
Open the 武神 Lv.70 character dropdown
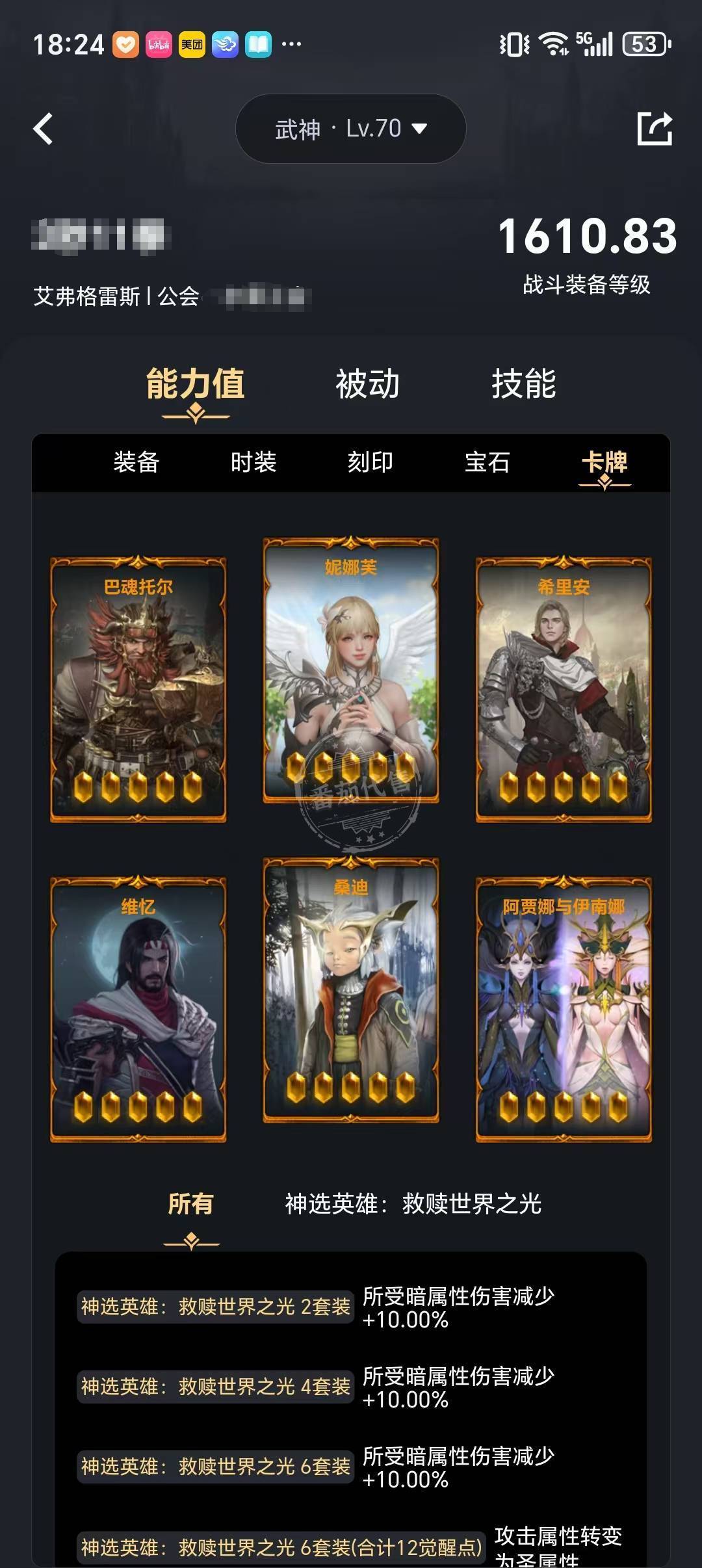[350, 129]
